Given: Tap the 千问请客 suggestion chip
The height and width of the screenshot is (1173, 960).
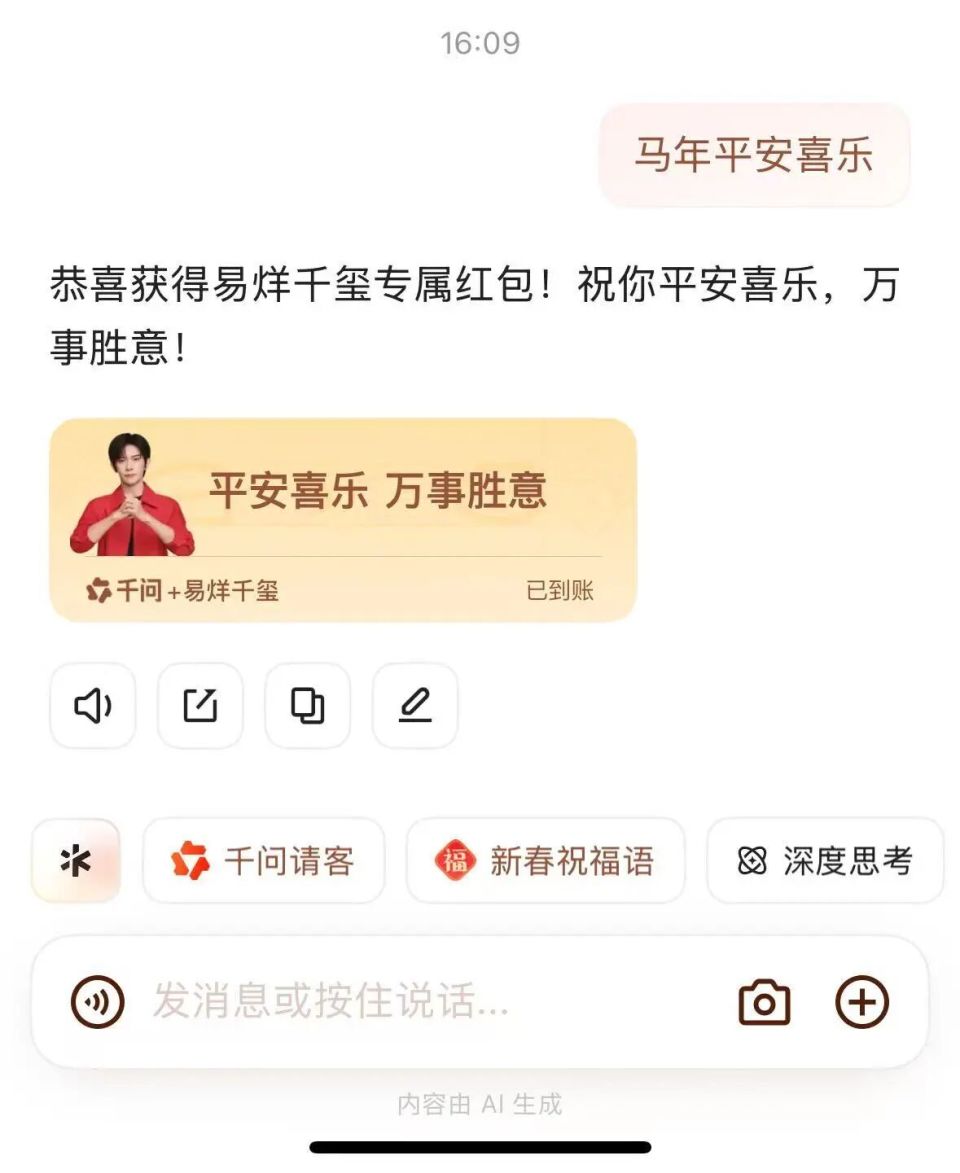Looking at the screenshot, I should pos(263,861).
